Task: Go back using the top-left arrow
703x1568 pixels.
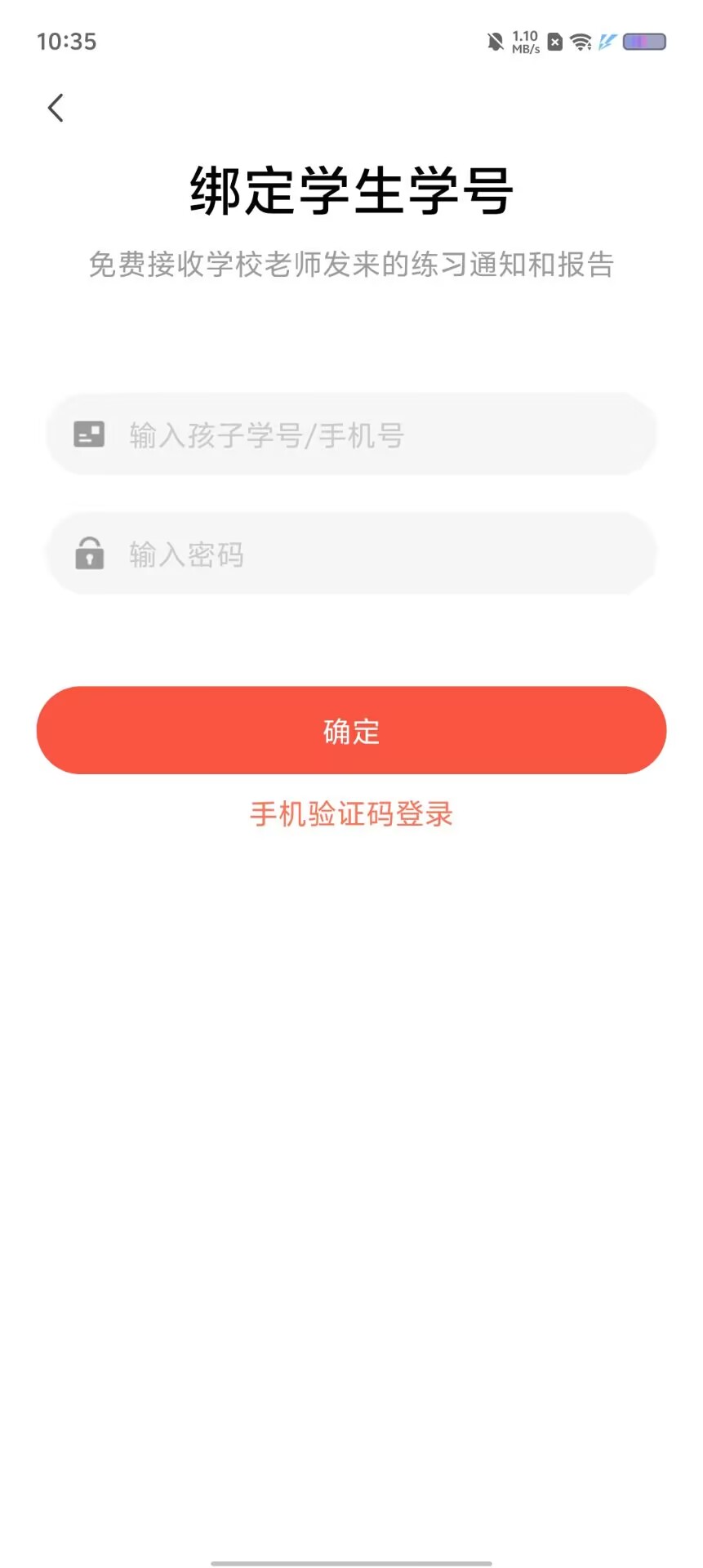Action: pyautogui.click(x=56, y=108)
